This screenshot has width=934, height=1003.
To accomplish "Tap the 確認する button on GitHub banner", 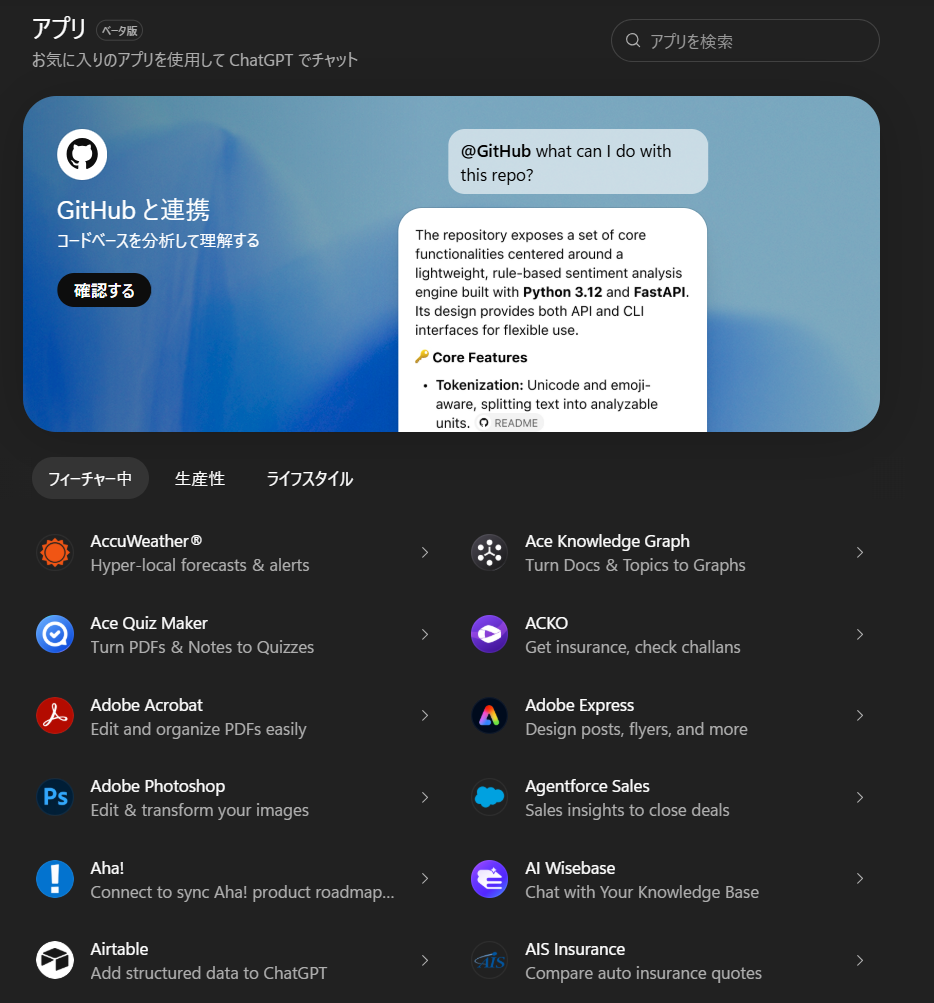I will click(104, 291).
